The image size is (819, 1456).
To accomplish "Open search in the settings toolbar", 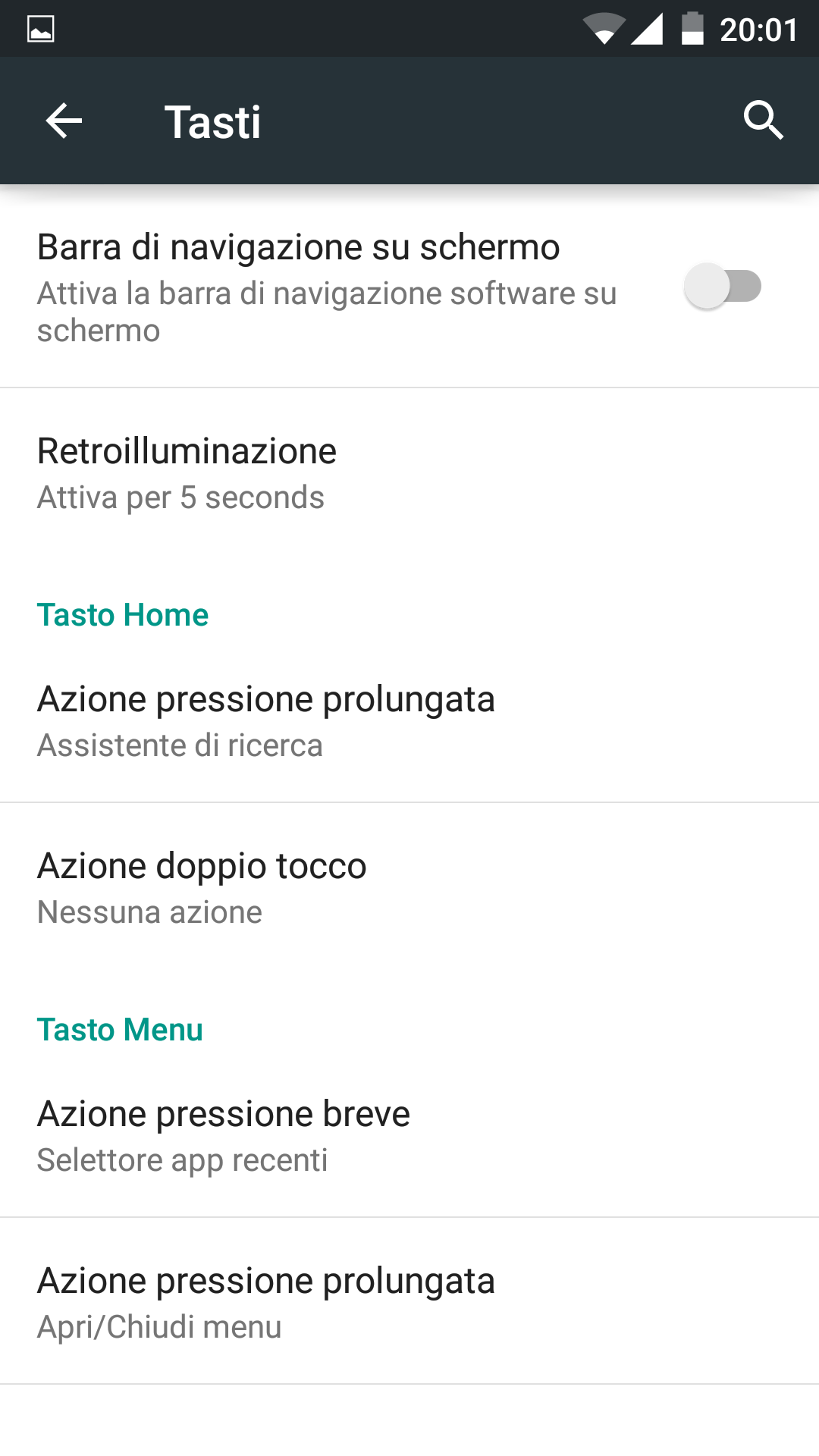I will [763, 121].
